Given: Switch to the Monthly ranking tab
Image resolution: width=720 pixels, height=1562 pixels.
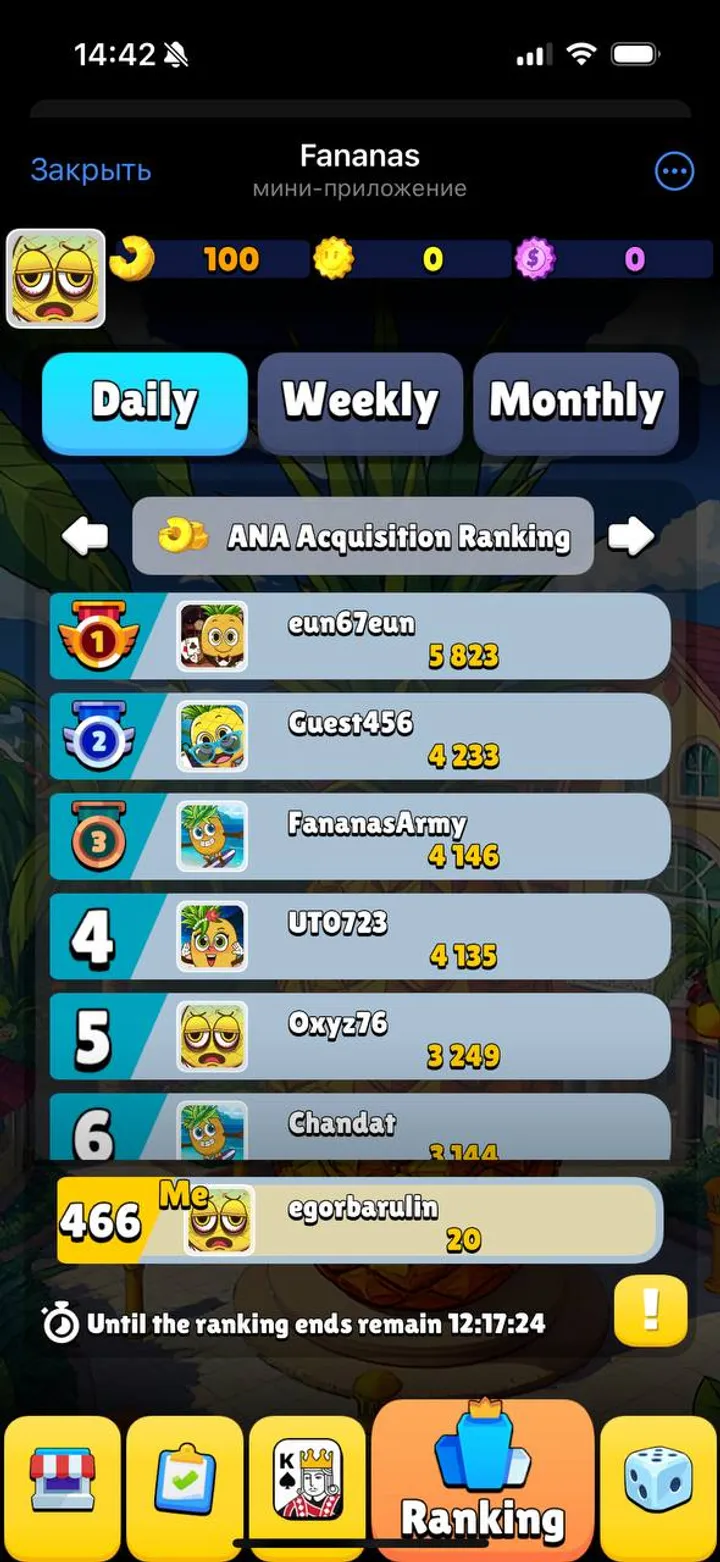Looking at the screenshot, I should [x=576, y=400].
